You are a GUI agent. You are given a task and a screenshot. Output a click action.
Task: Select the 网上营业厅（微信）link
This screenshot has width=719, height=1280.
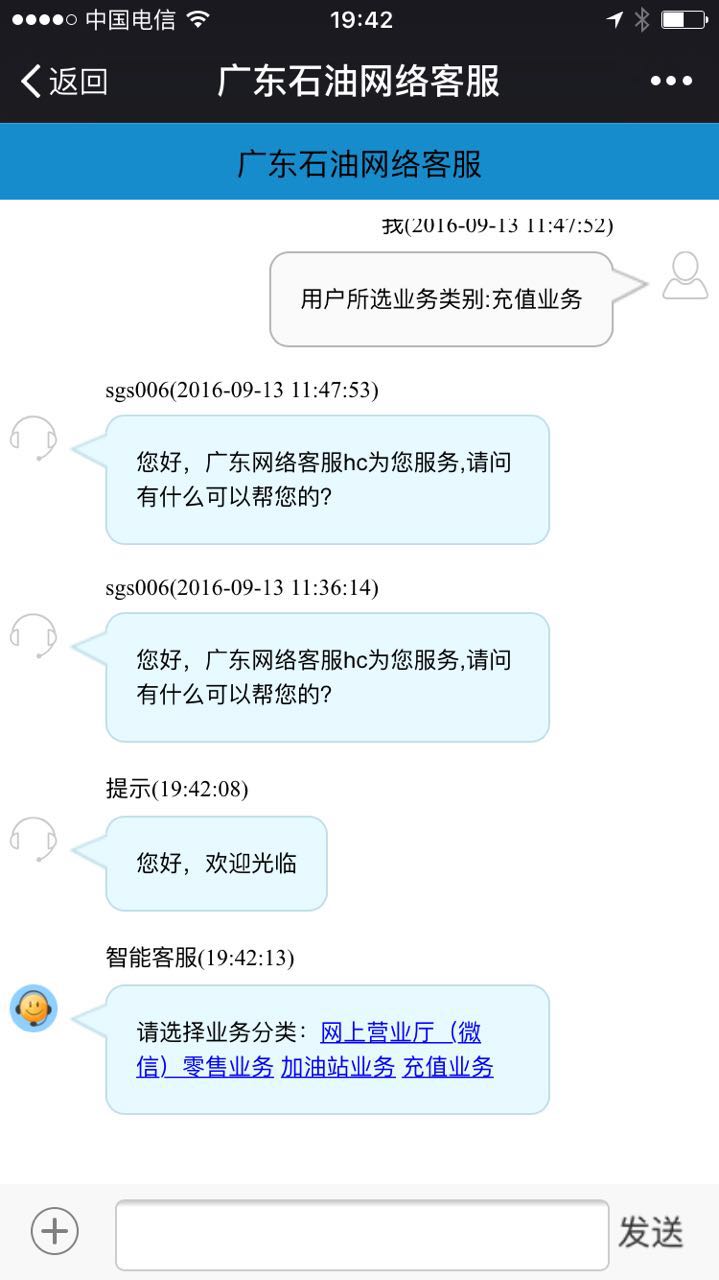point(400,1032)
